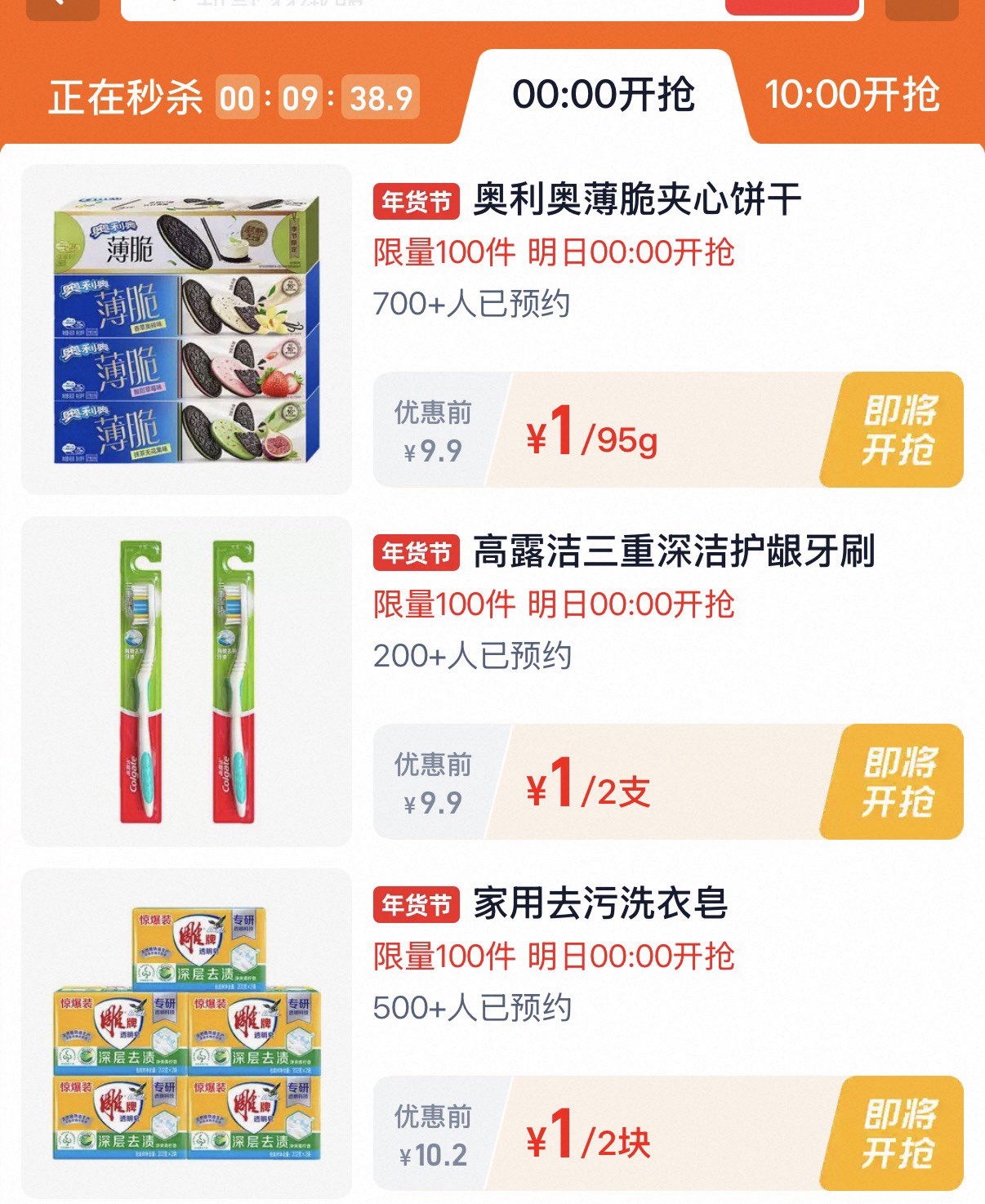Tap 即将开抢 for 奥利奥薄脆夹心饼干
985x1204 pixels.
tap(897, 430)
